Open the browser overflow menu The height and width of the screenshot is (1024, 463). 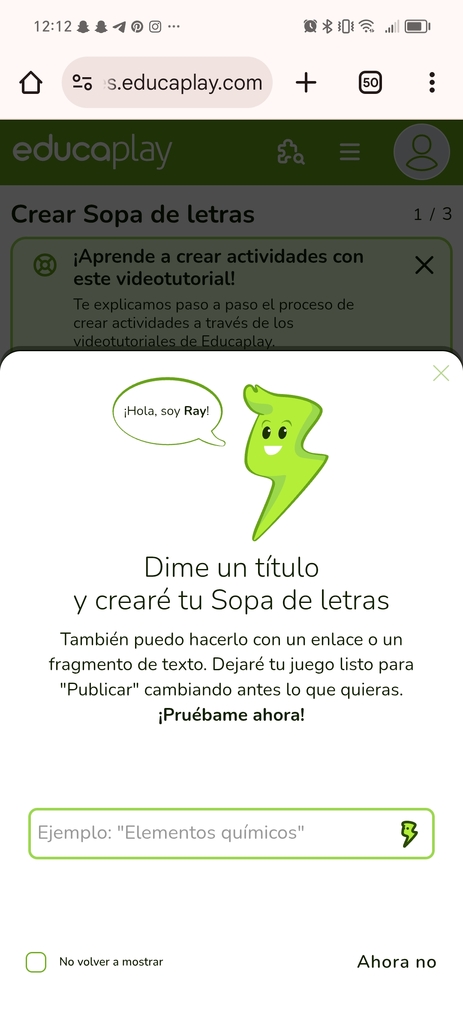(432, 82)
